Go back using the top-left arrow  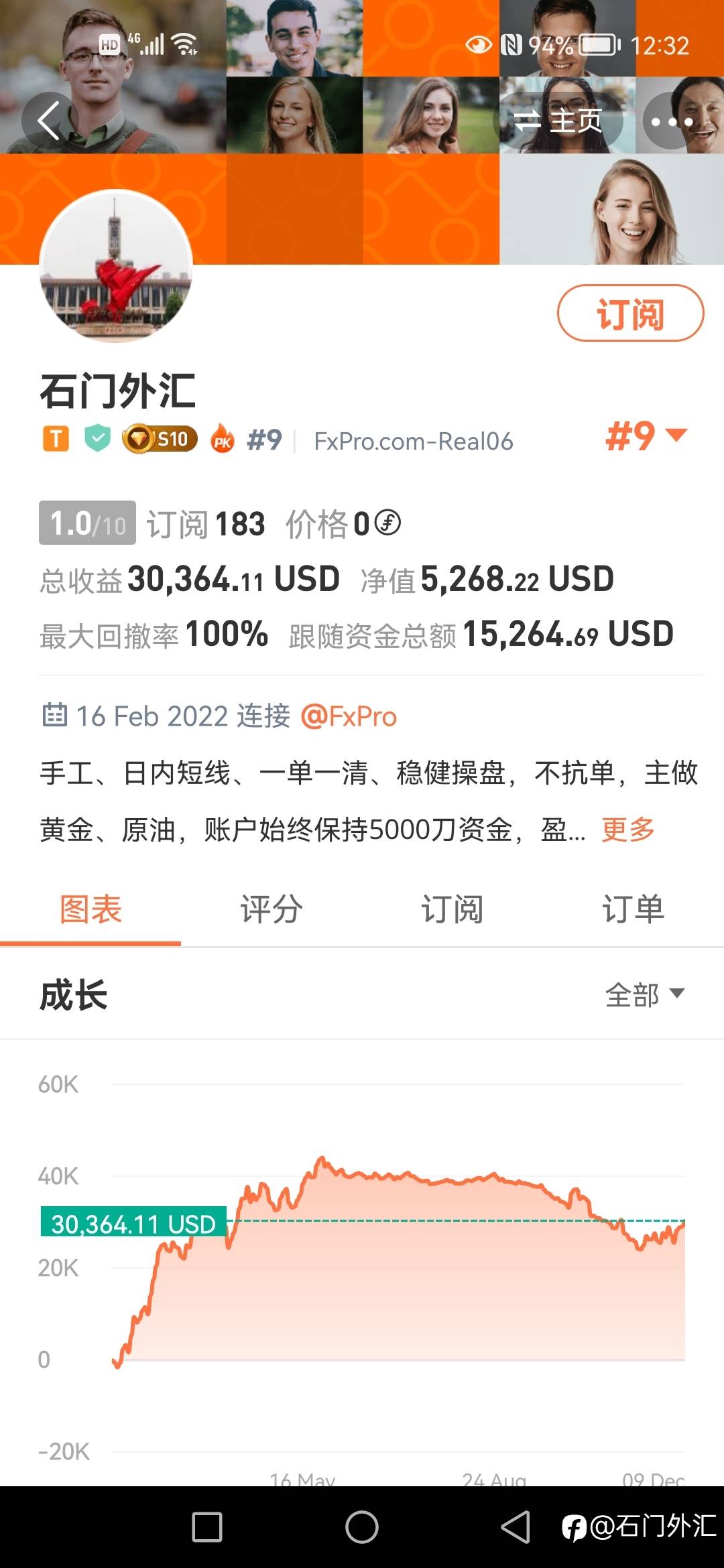(50, 121)
